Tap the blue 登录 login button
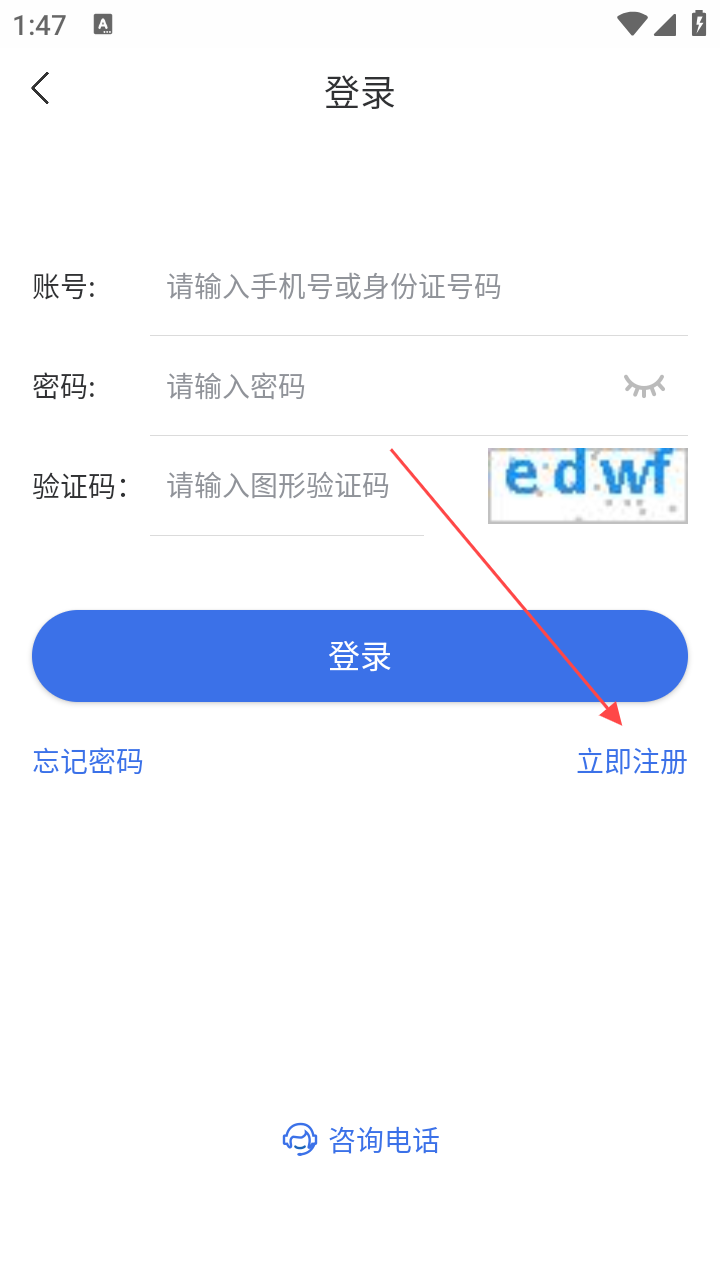This screenshot has height=1280, width=720. 360,657
